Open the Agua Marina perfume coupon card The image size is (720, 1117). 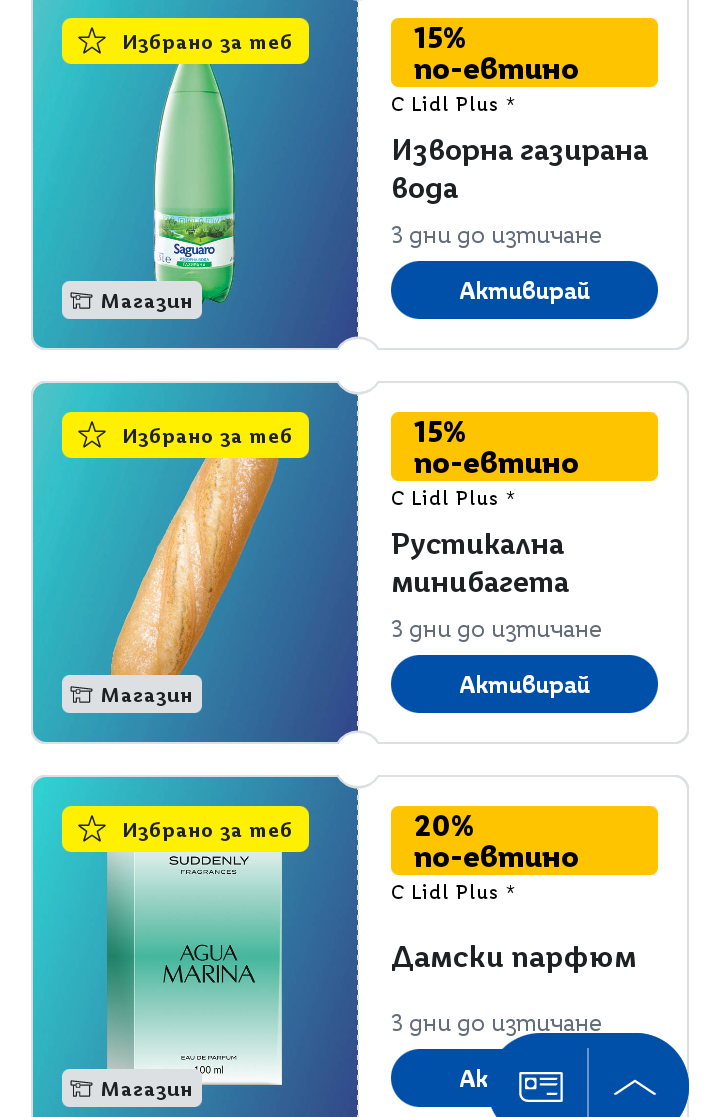[513, 957]
